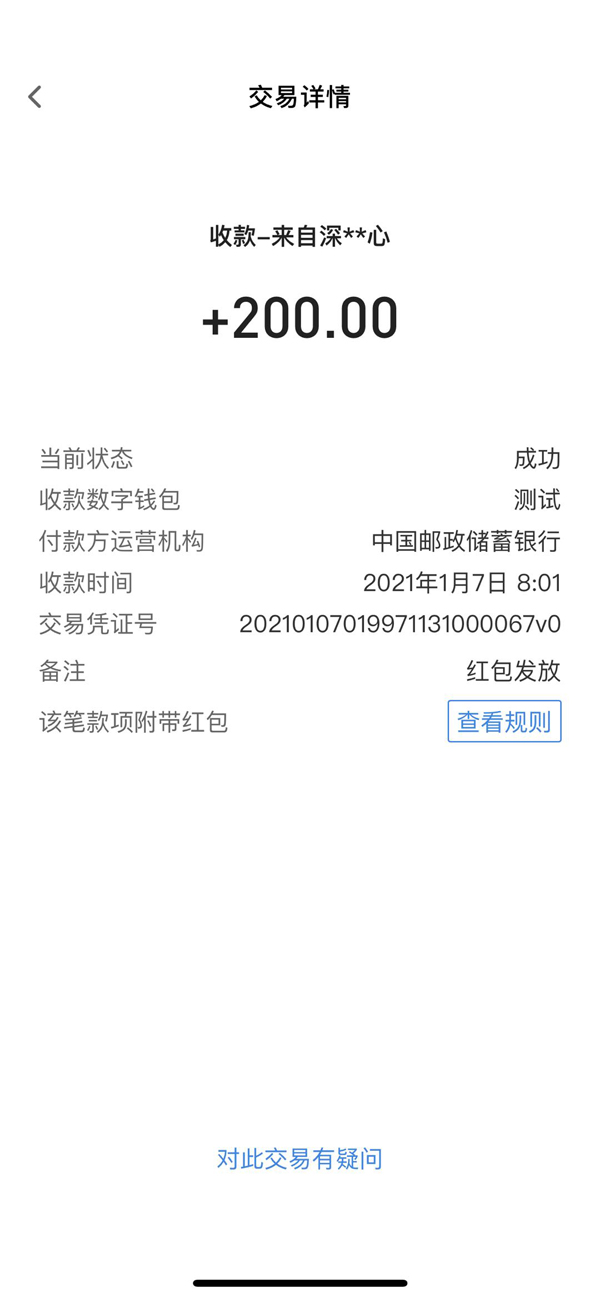Open the 对此交易有疑问 link
Viewport: 600px width, 1298px height.
click(x=300, y=1159)
